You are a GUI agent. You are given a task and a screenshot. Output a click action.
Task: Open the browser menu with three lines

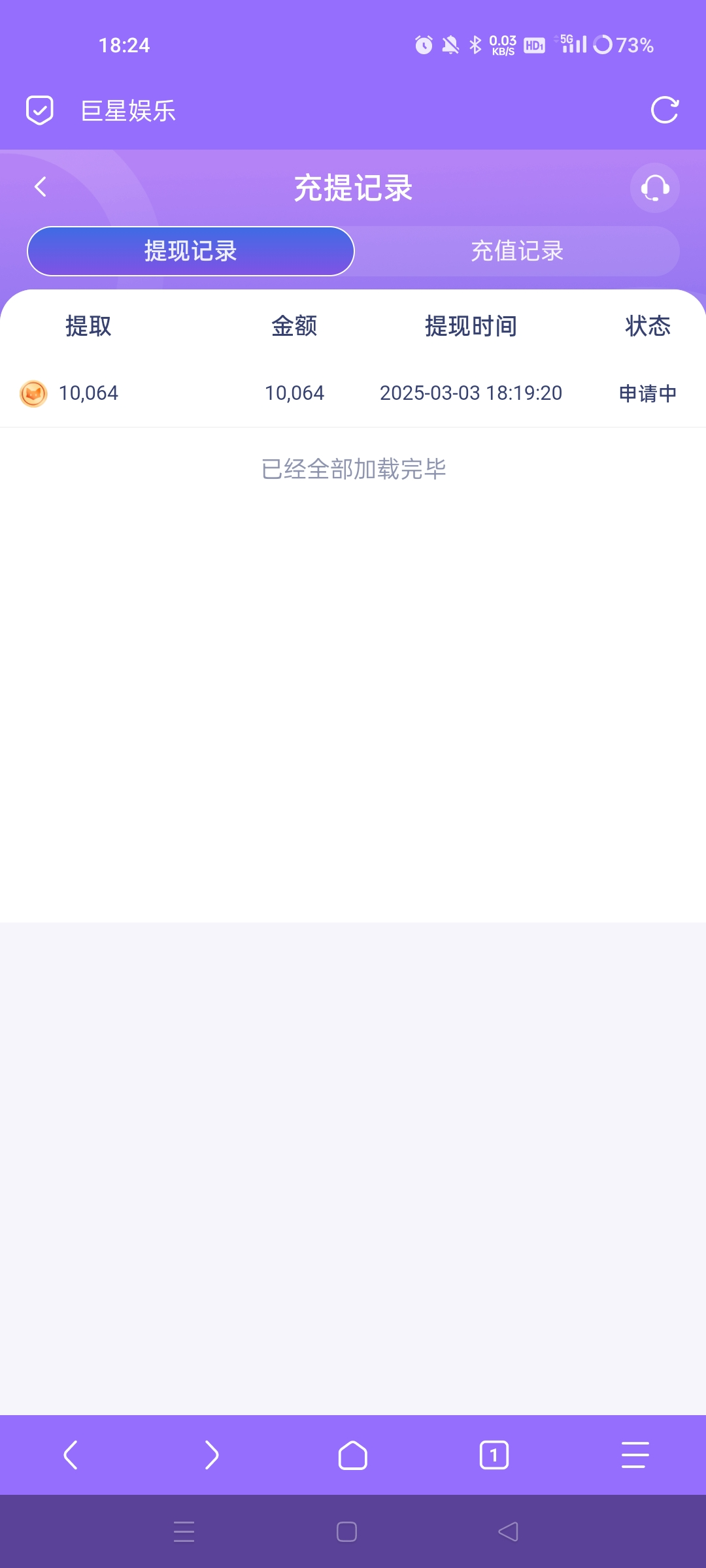(x=635, y=1455)
